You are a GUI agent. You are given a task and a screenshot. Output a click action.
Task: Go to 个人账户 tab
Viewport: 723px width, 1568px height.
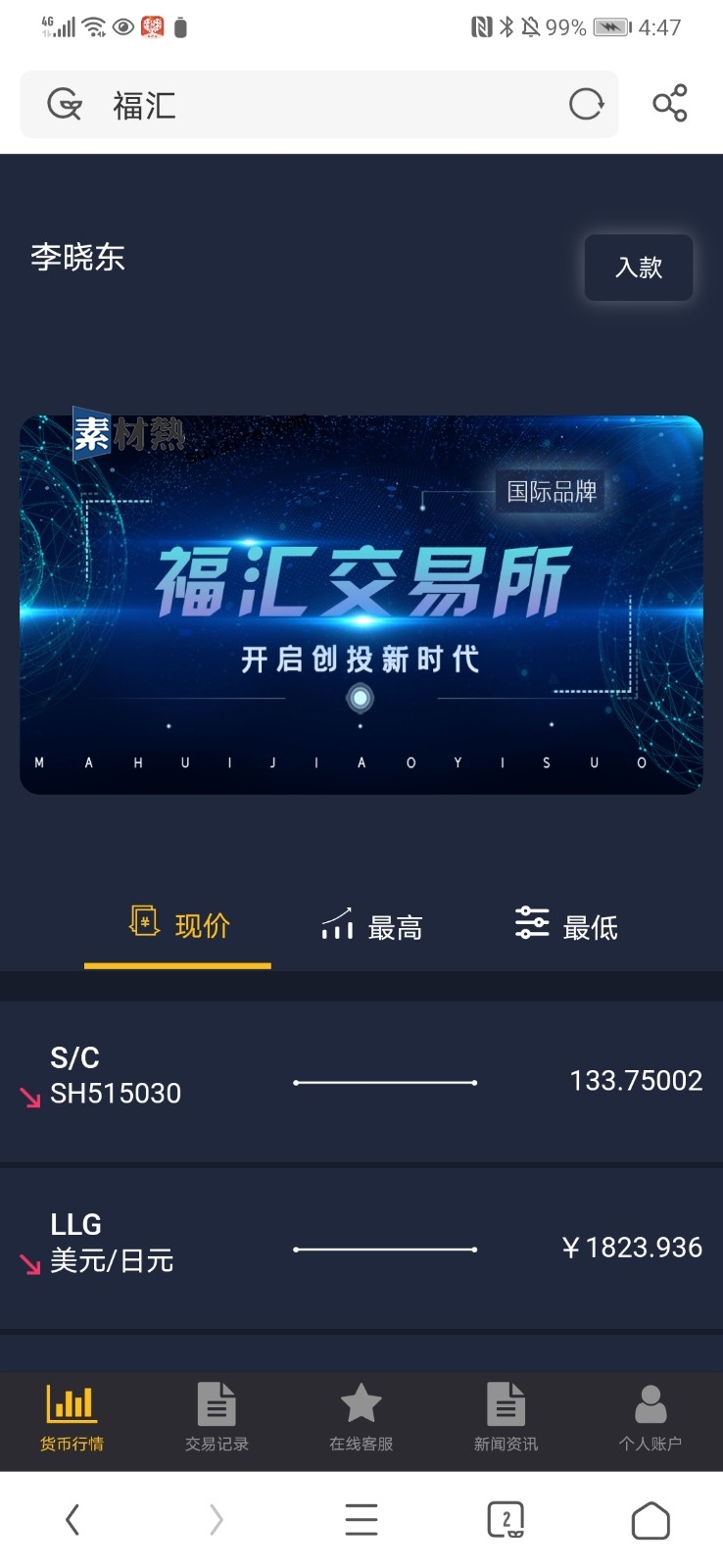[x=650, y=1417]
